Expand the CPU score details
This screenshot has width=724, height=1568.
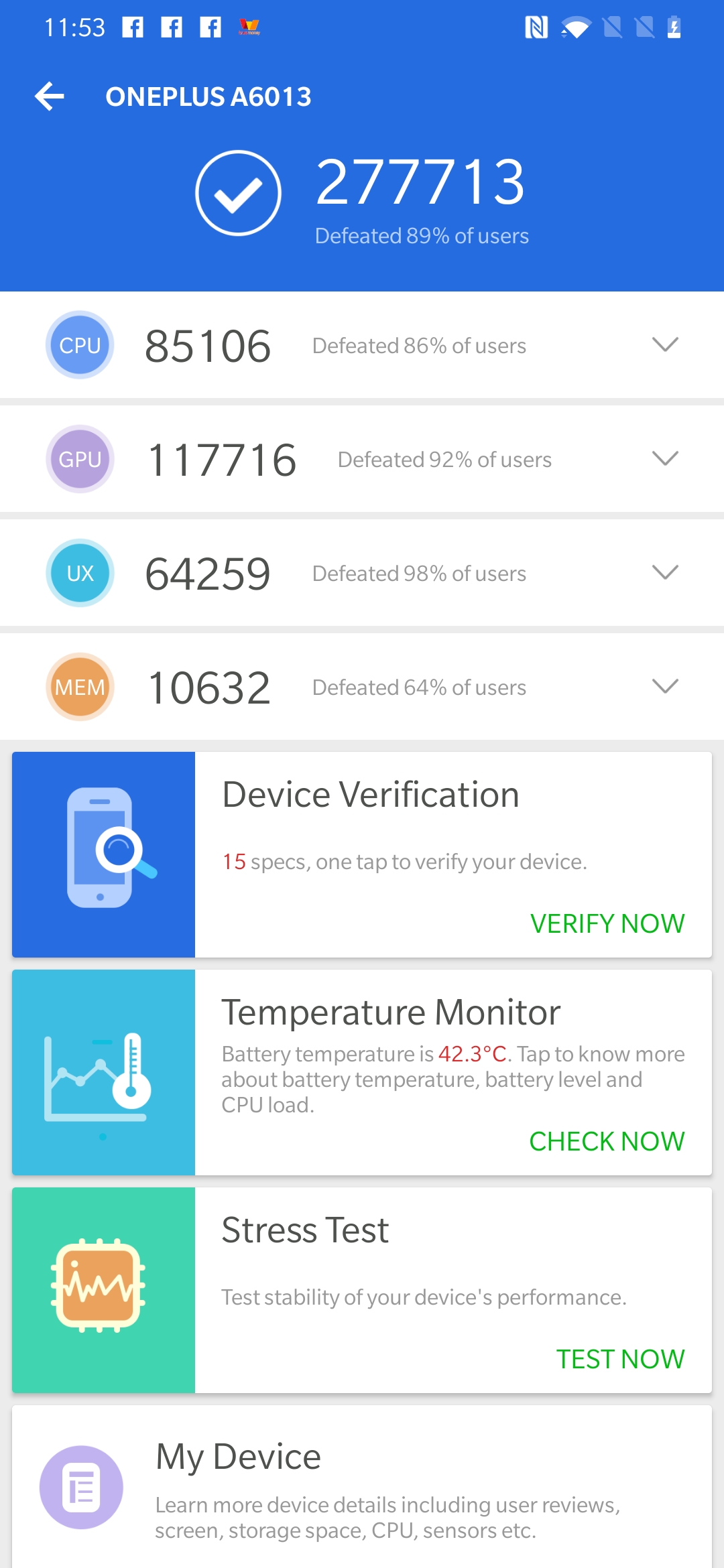(665, 345)
